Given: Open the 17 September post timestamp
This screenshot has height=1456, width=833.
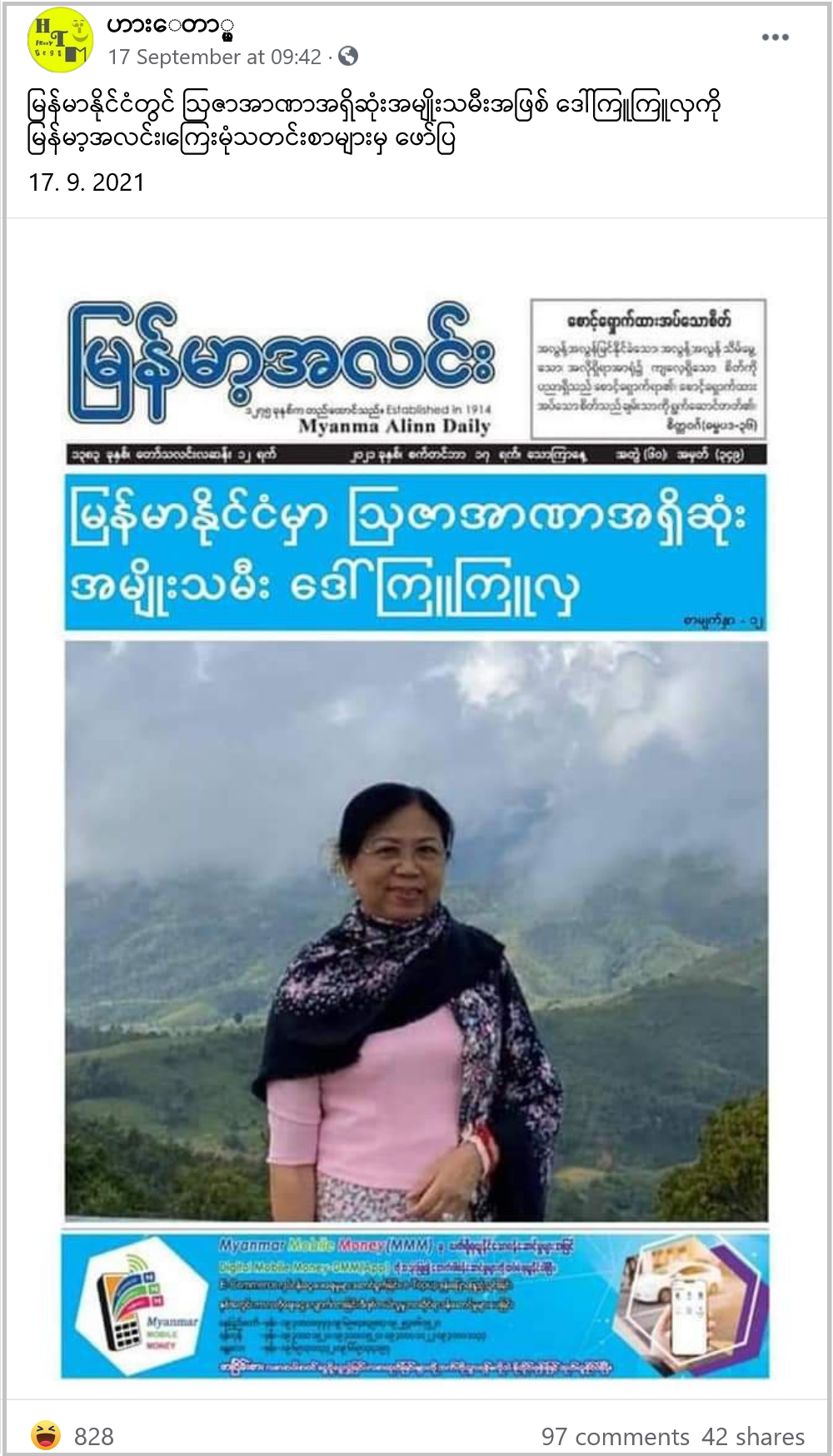Looking at the screenshot, I should click(x=214, y=57).
